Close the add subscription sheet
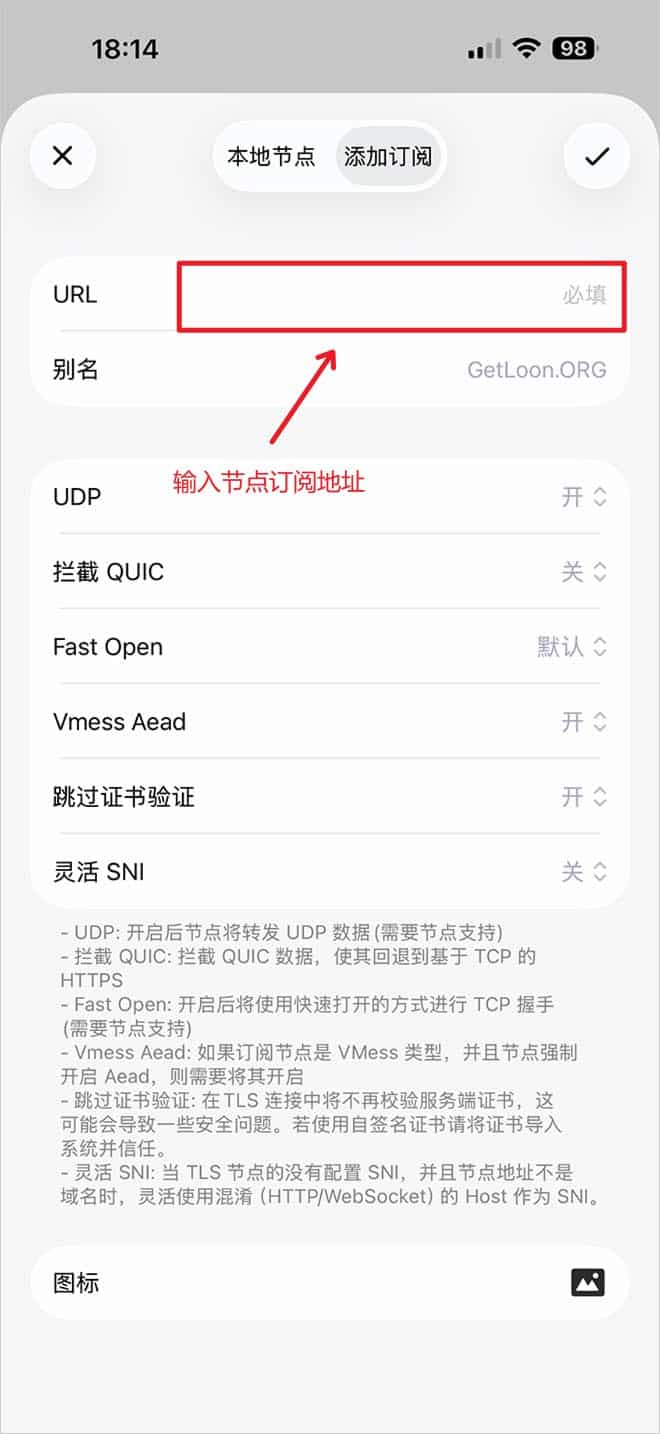This screenshot has height=1434, width=660. click(63, 156)
